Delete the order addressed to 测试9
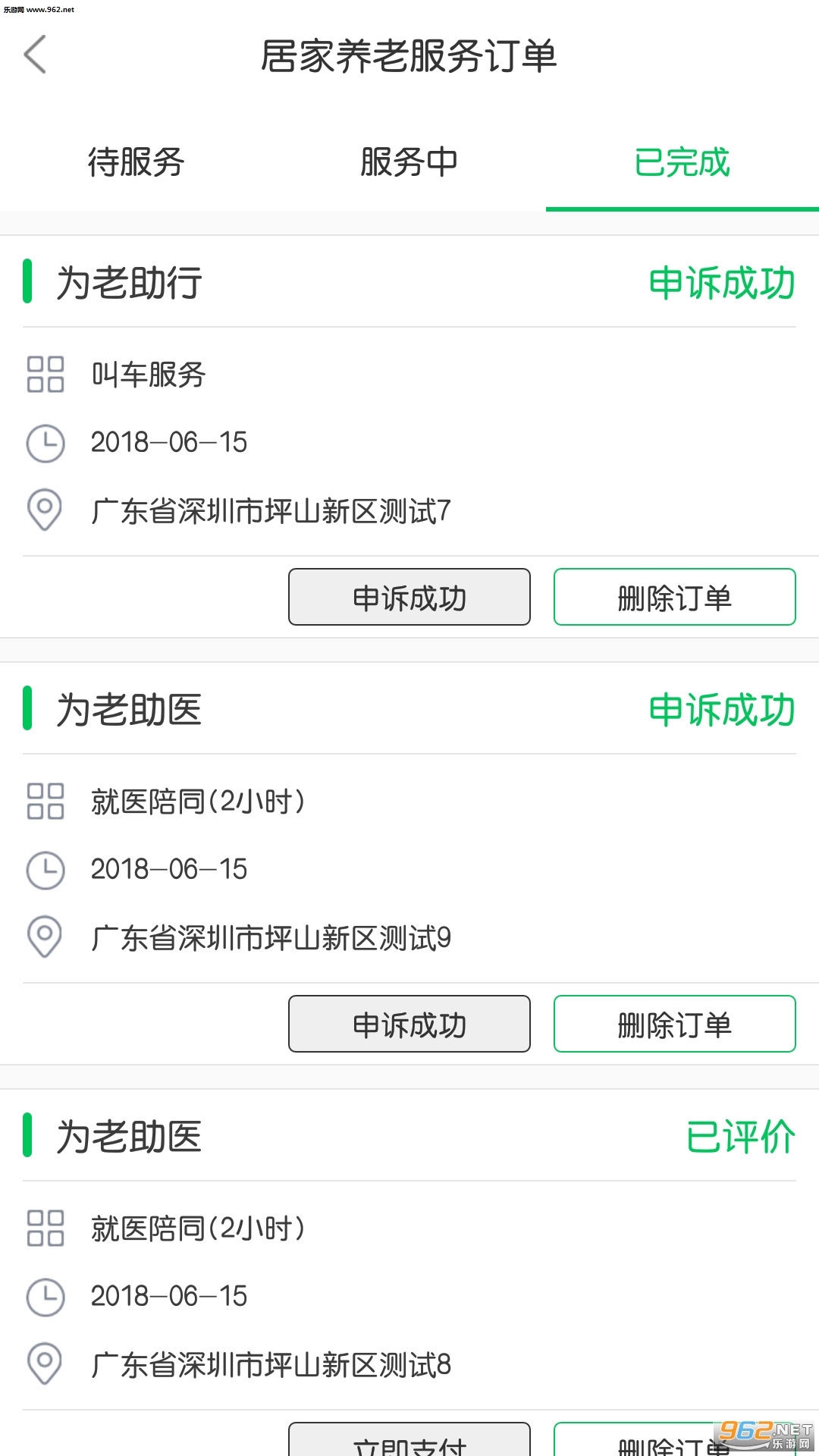Screen dimensions: 819x1456 pos(674,1024)
